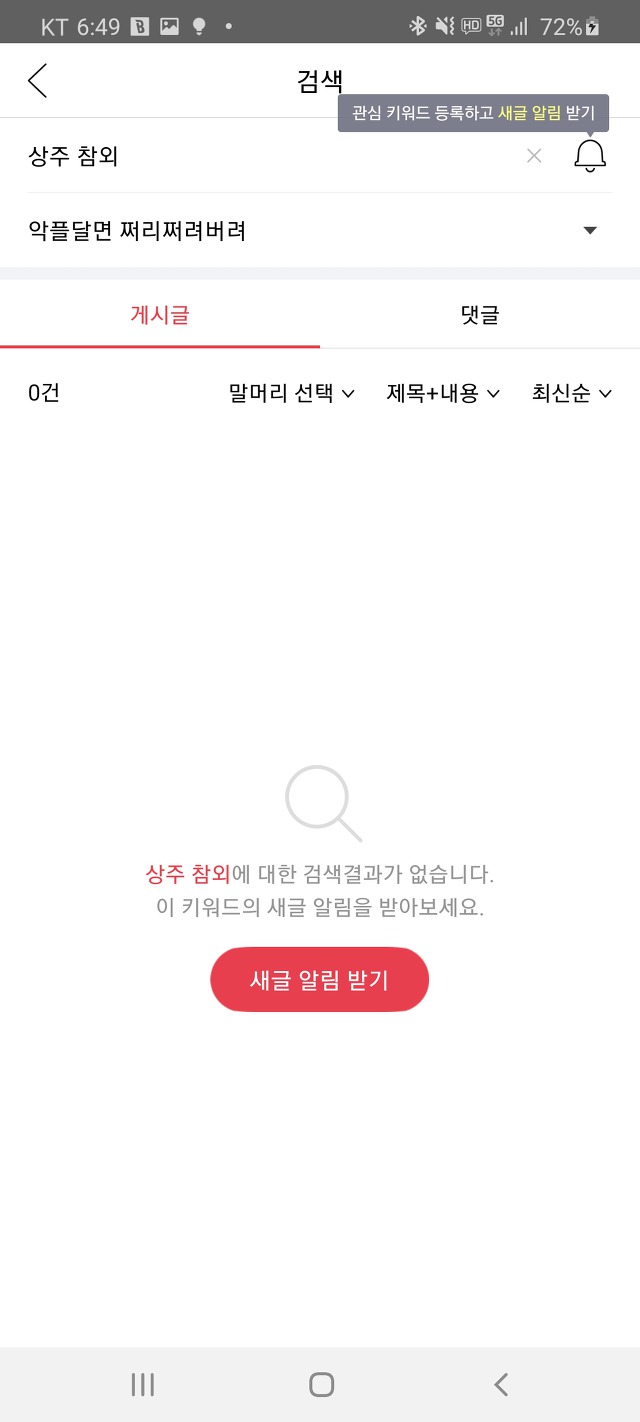Clear the search text 상주 참외
Screen dimensions: 640x1422
point(534,155)
